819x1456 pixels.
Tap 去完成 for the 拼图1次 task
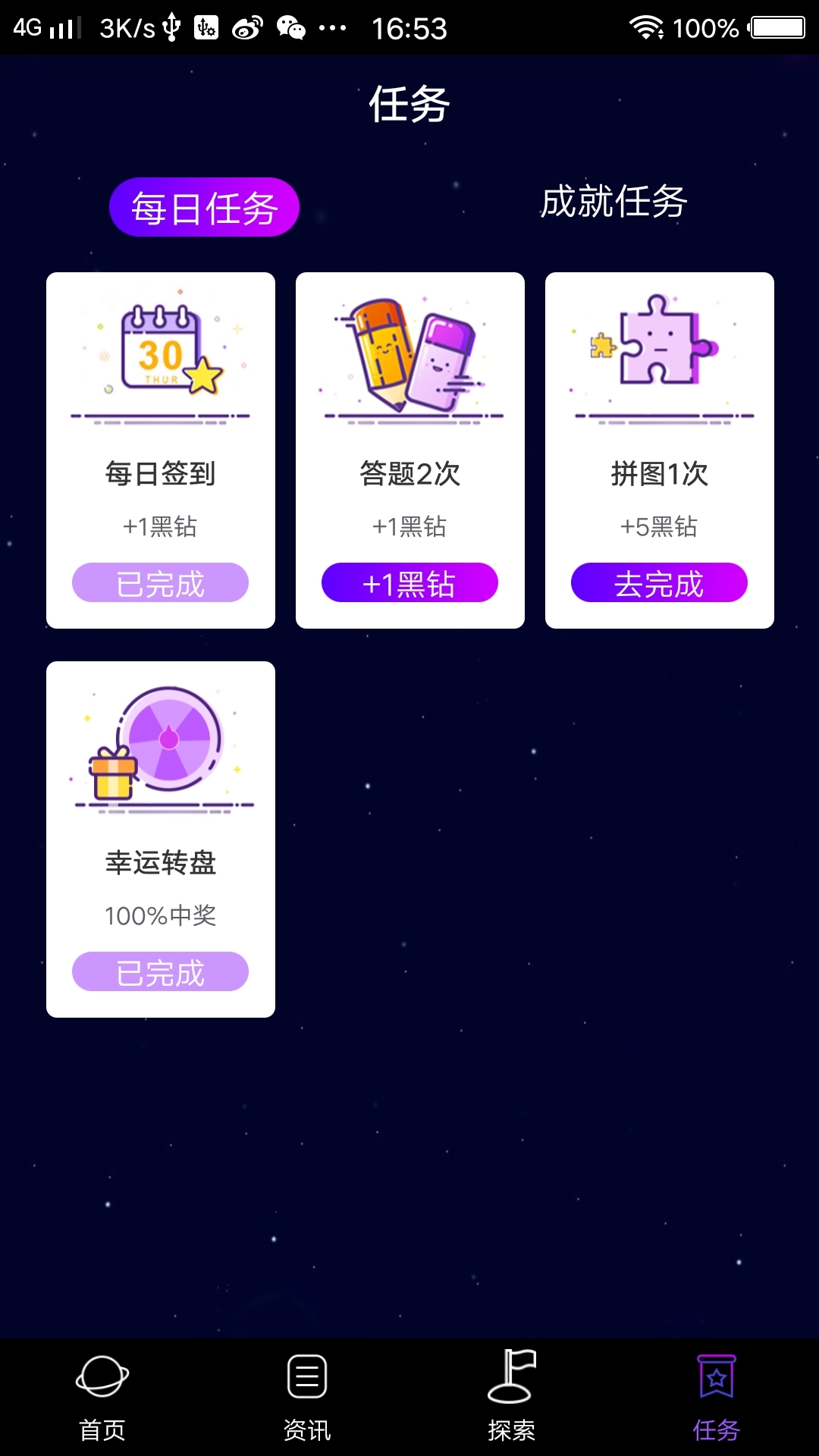coord(659,582)
